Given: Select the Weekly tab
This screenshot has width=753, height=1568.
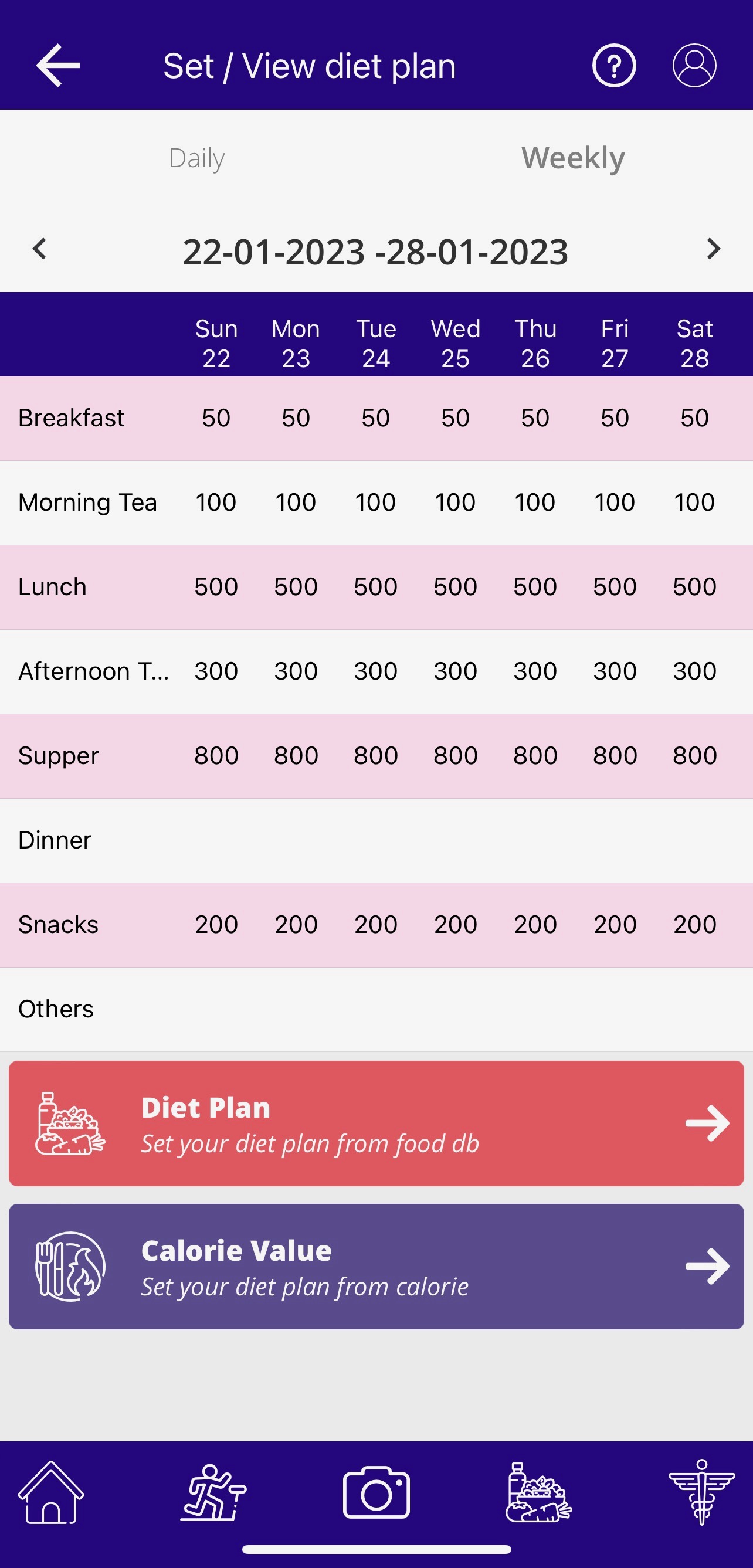Looking at the screenshot, I should coord(573,158).
